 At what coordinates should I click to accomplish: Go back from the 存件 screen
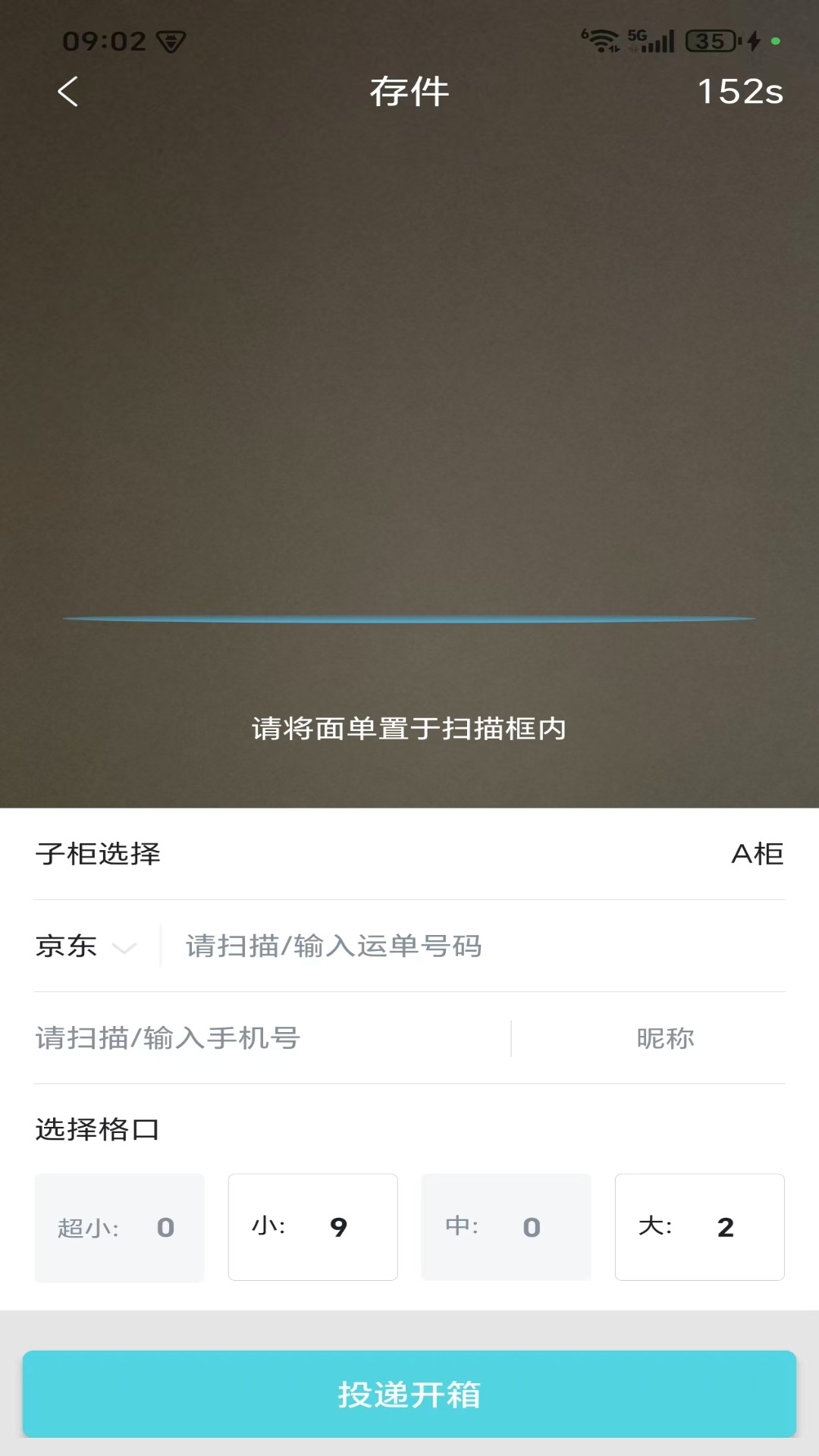[68, 92]
